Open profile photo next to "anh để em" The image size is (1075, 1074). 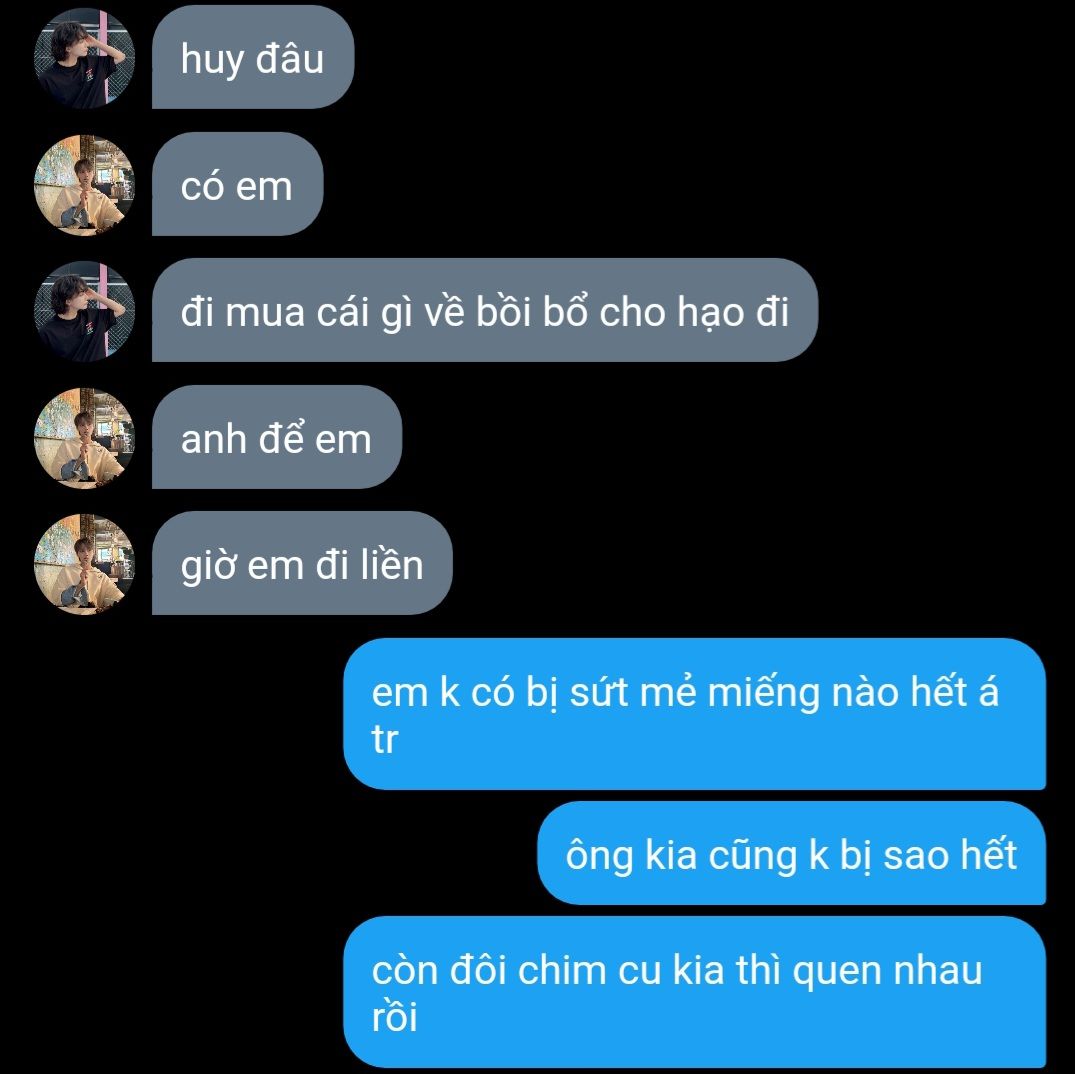(x=84, y=438)
